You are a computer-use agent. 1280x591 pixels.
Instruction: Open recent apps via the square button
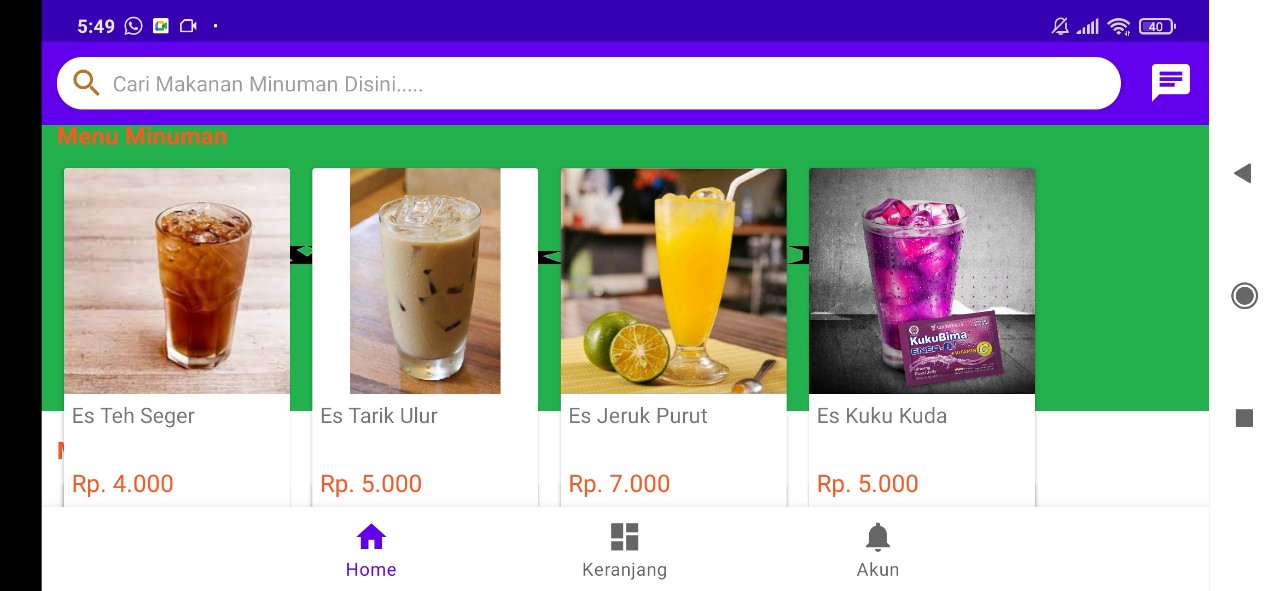pyautogui.click(x=1244, y=418)
